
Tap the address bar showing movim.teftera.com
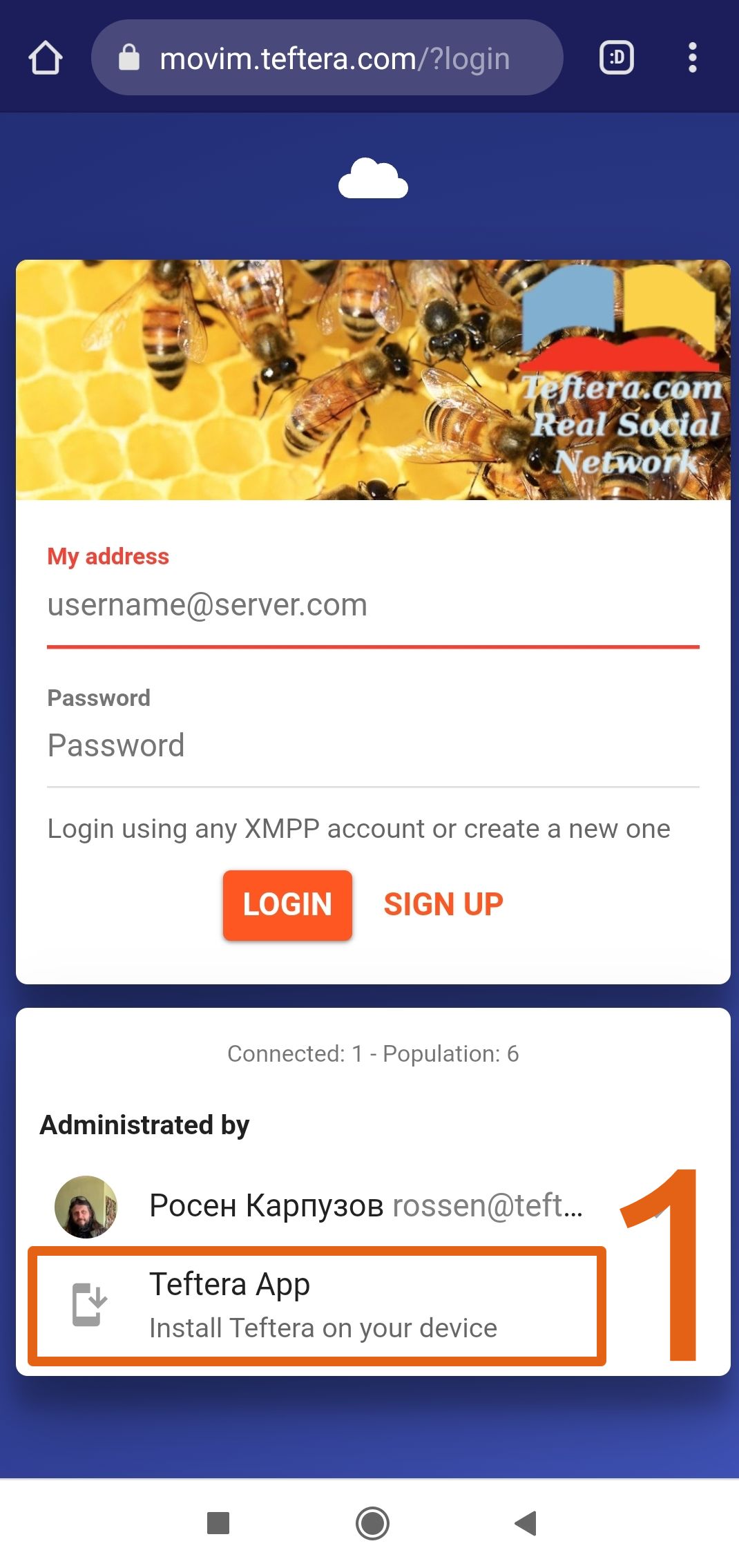327,58
